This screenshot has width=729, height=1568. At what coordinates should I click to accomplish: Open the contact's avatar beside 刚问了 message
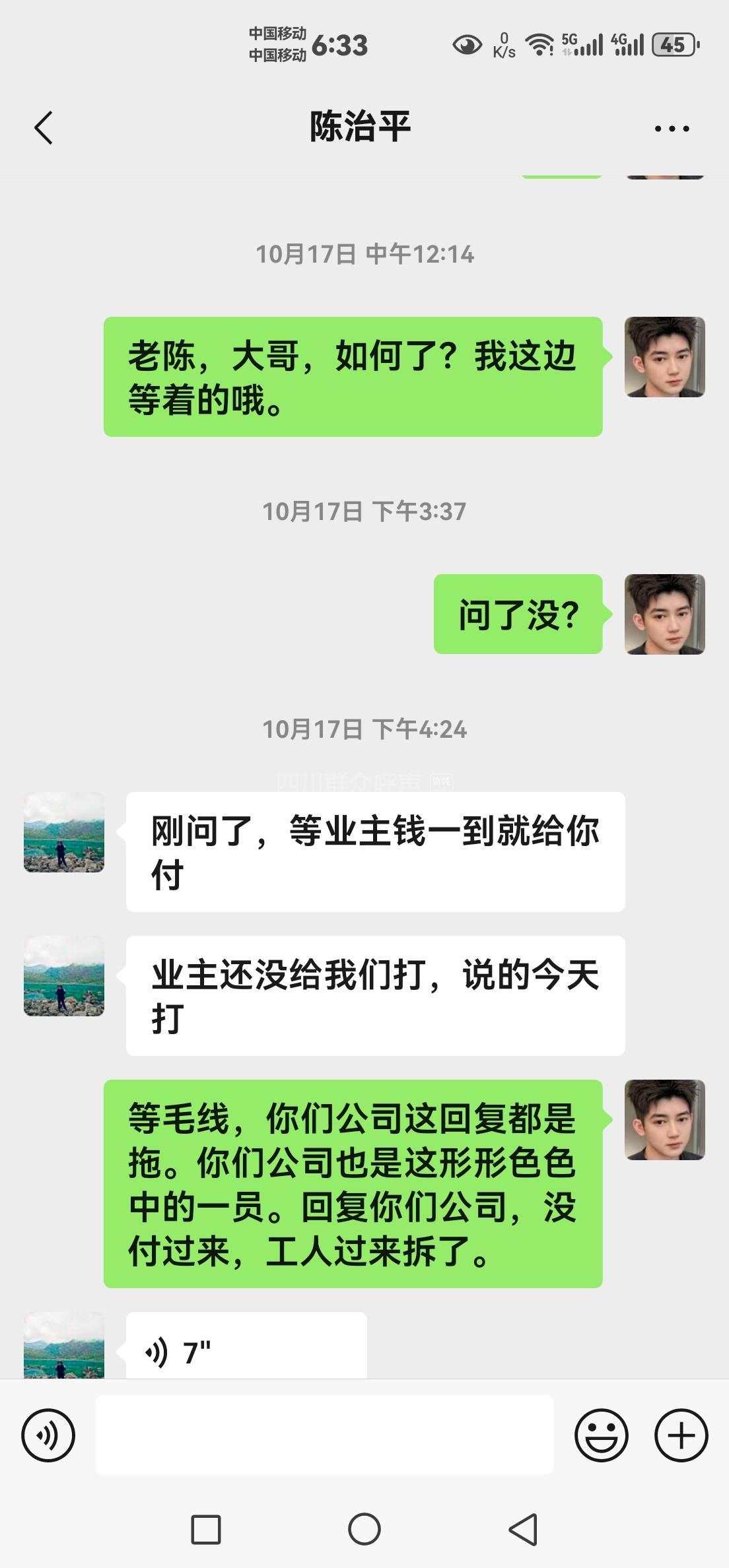click(x=64, y=832)
